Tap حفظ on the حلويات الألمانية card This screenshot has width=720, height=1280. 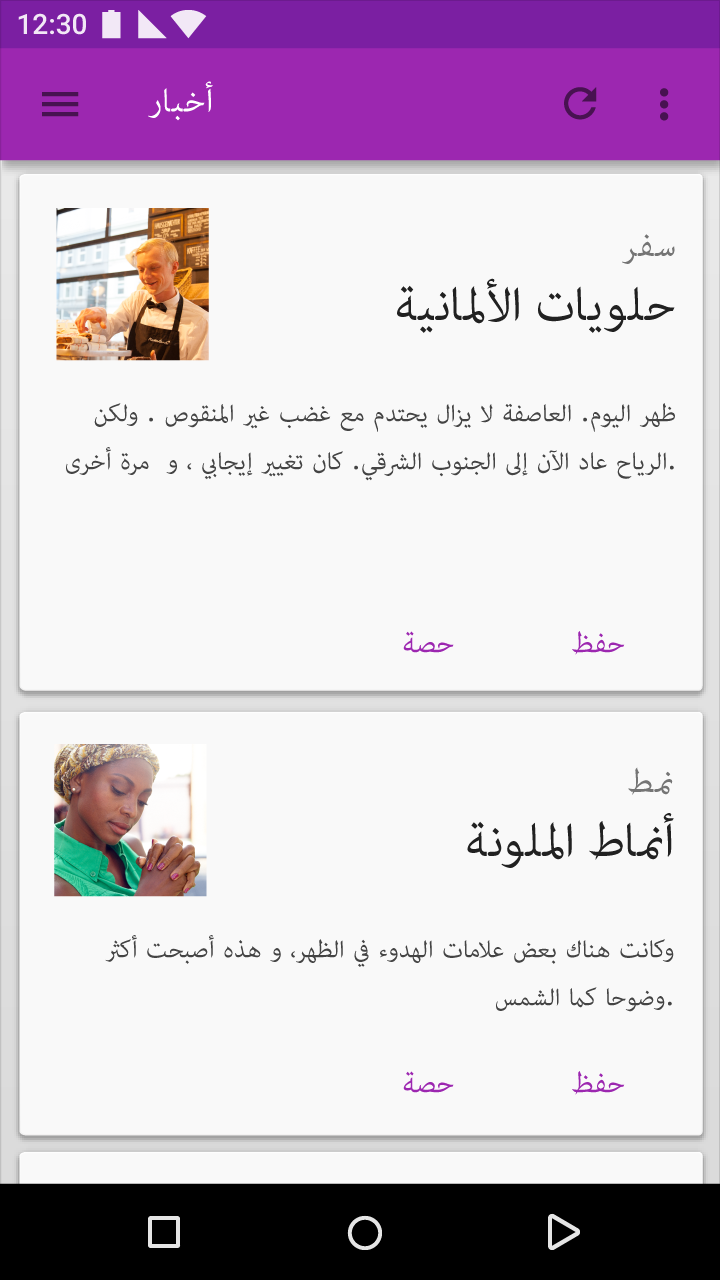[598, 644]
